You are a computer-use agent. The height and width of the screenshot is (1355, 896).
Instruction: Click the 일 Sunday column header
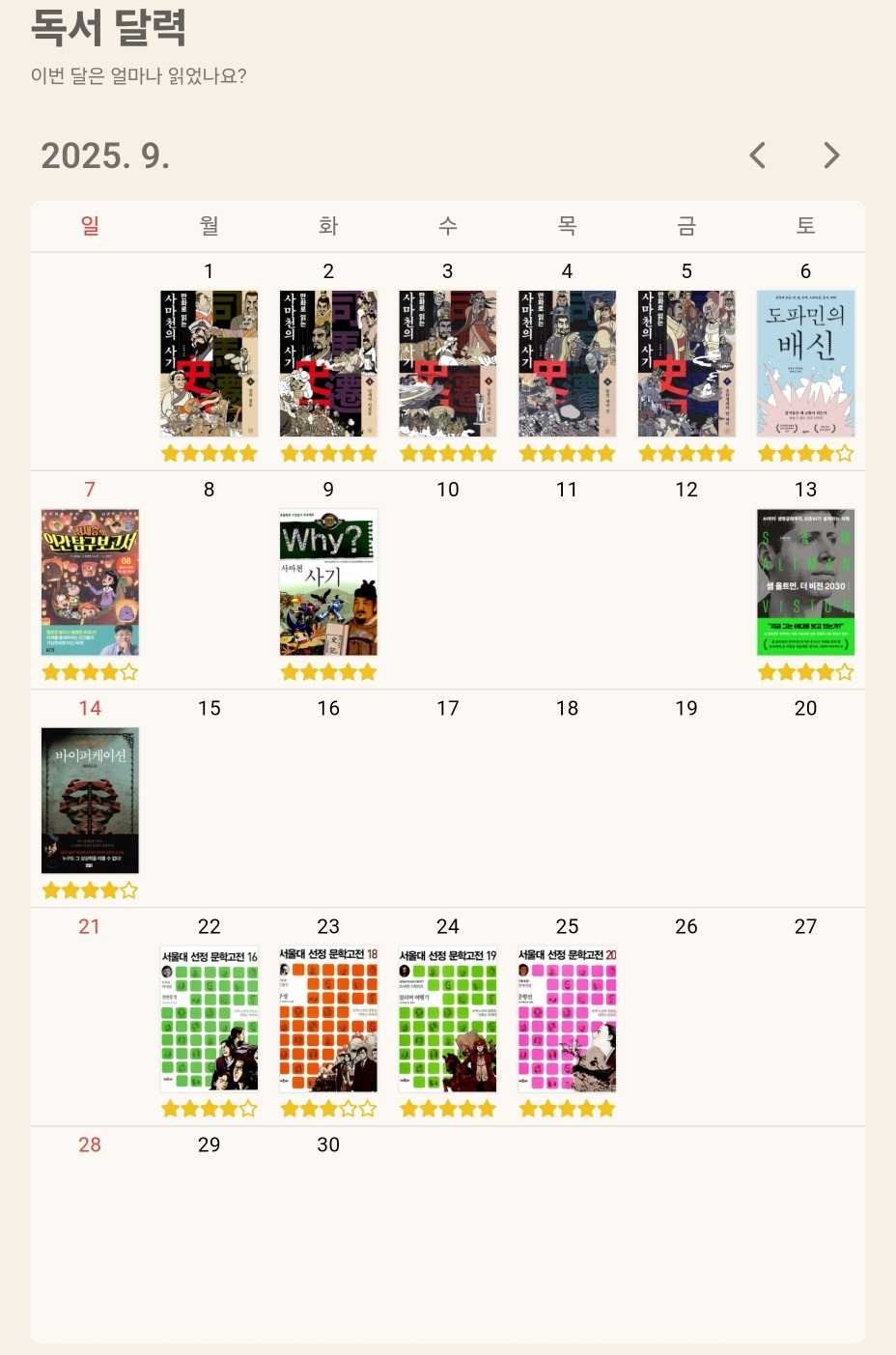click(x=90, y=225)
